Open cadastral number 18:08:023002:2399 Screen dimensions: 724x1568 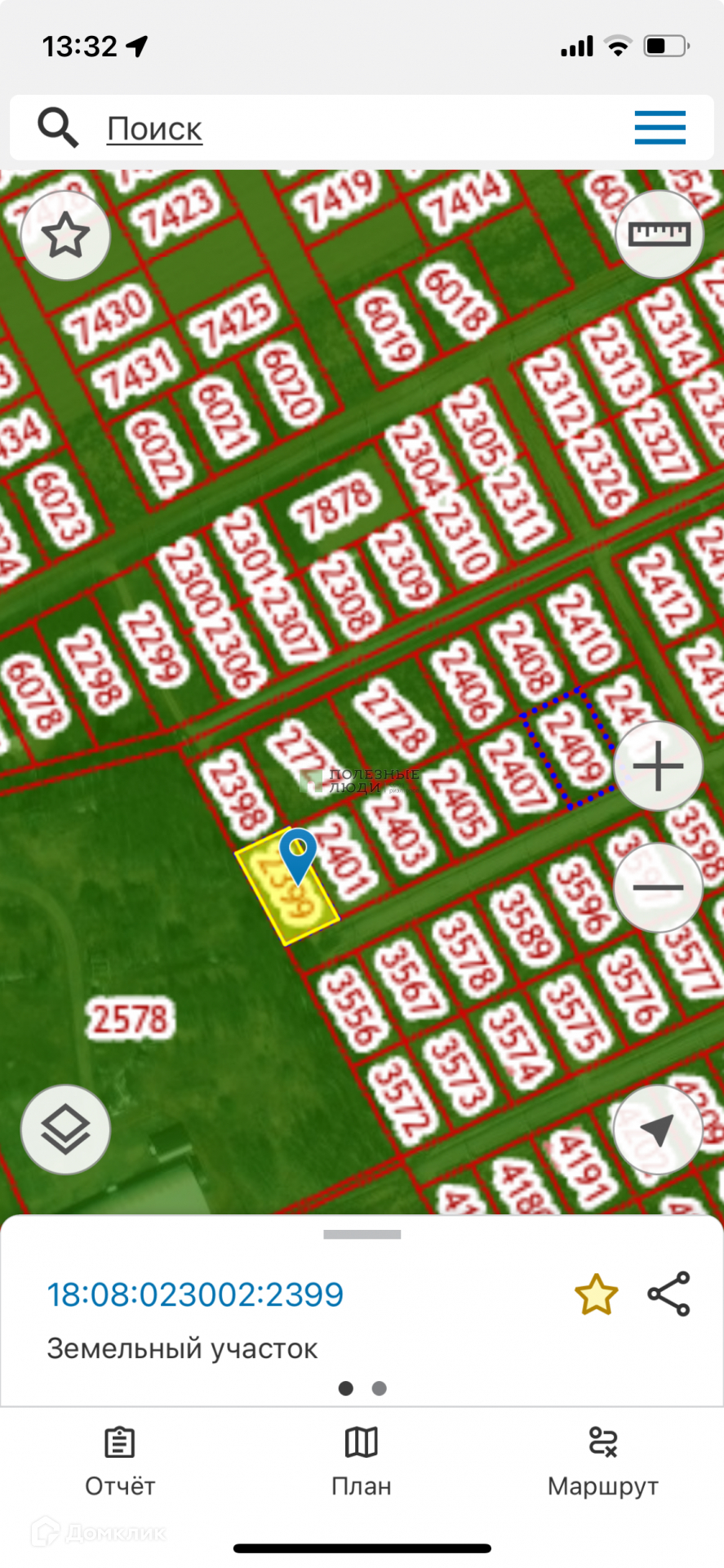(x=196, y=1294)
